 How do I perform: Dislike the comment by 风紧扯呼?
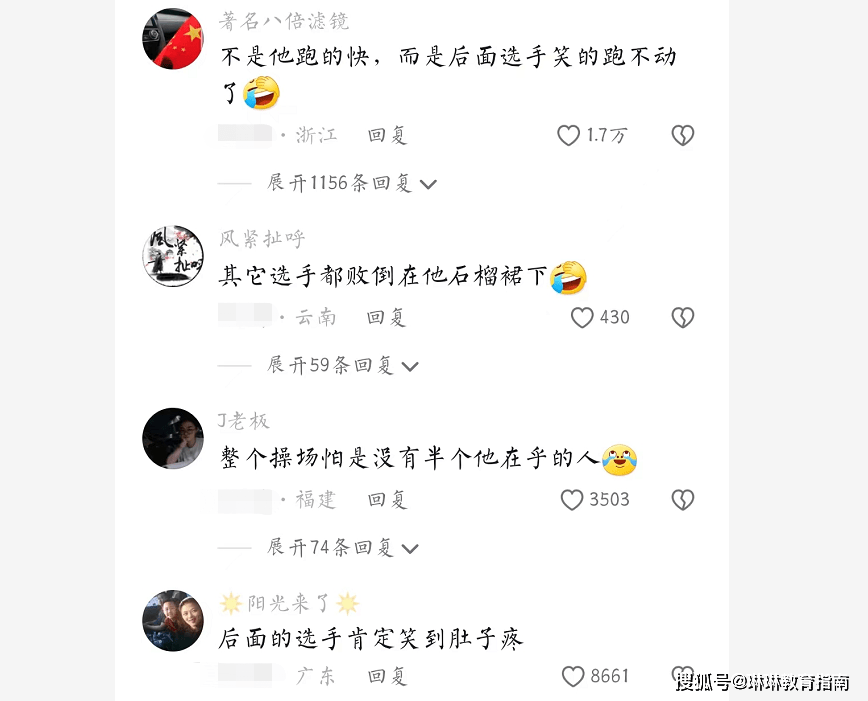[683, 317]
